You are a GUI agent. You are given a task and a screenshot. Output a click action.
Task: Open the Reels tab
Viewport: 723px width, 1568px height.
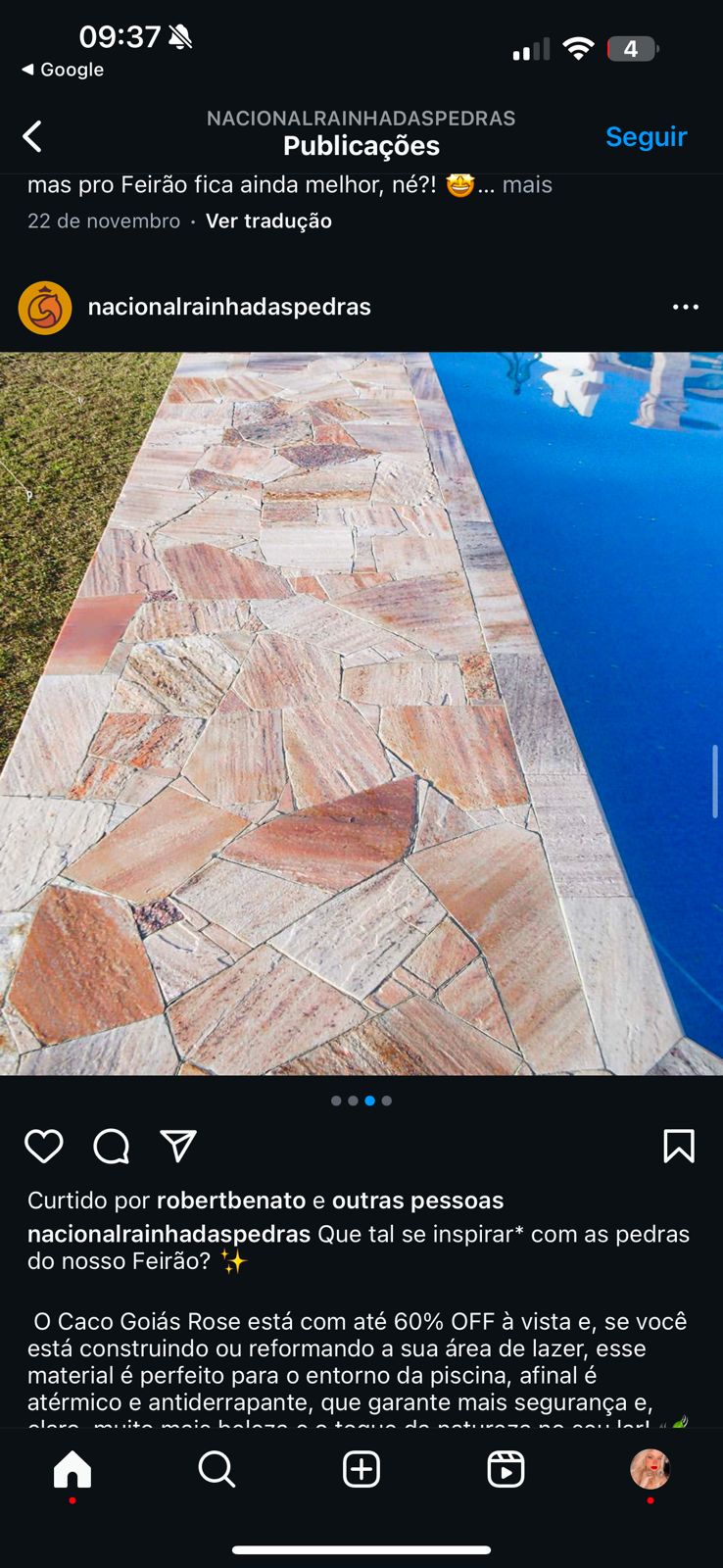[x=506, y=1469]
